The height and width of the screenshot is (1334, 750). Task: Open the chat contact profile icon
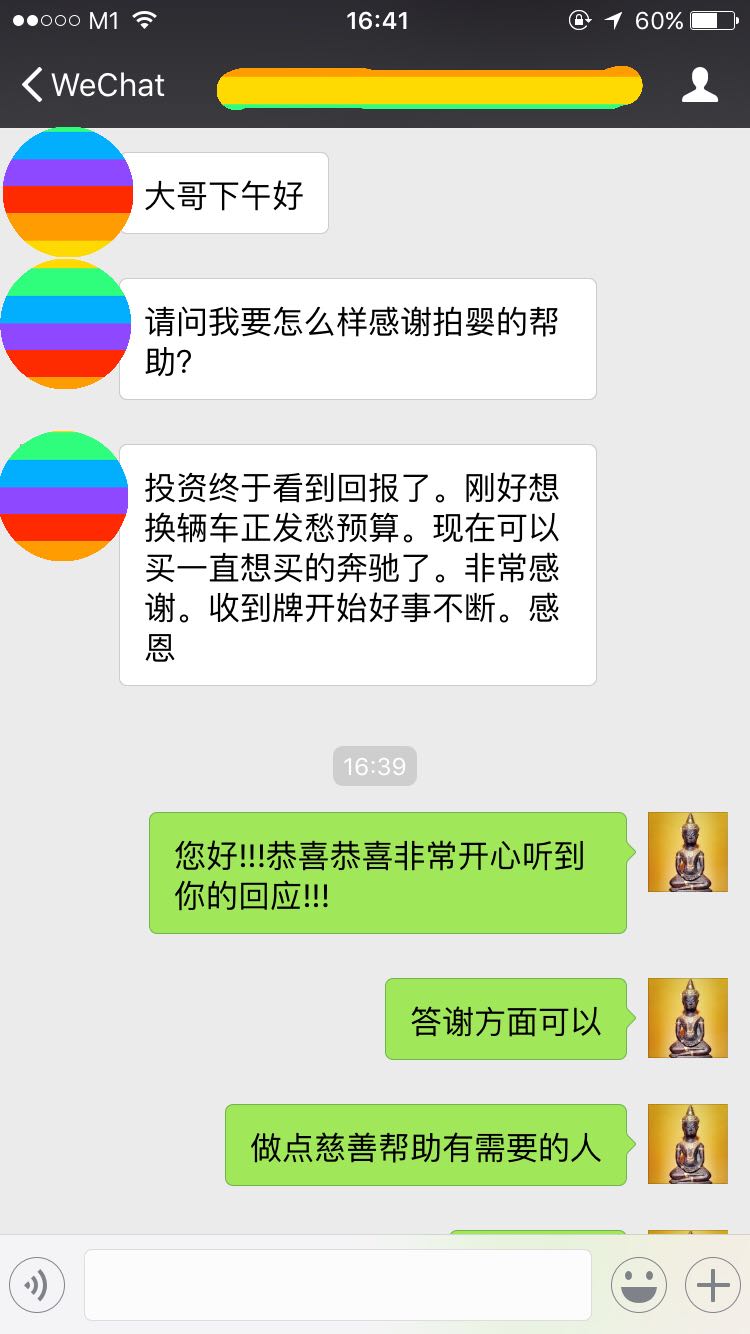tap(699, 85)
